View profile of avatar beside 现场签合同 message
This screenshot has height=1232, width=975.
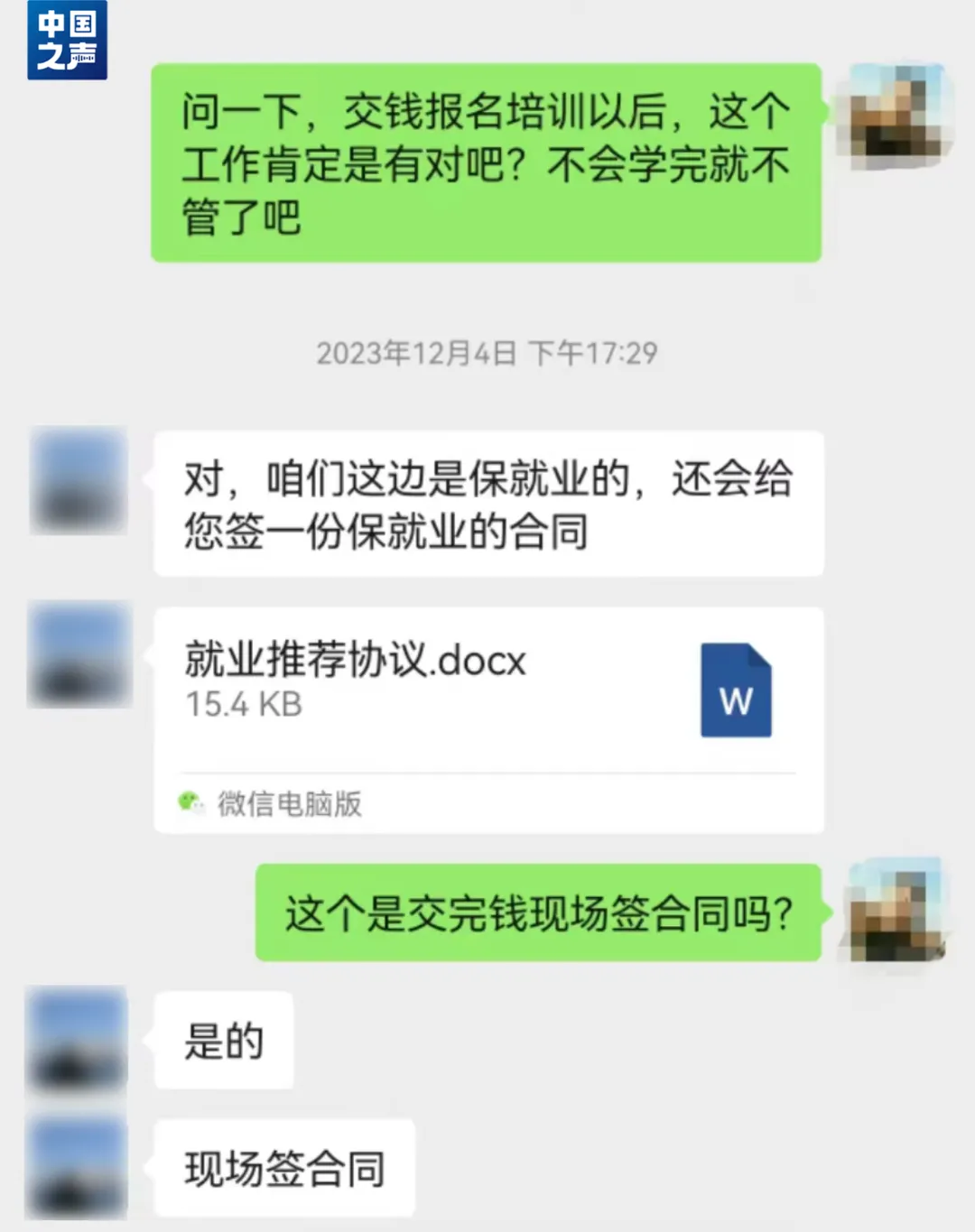coord(77,1168)
